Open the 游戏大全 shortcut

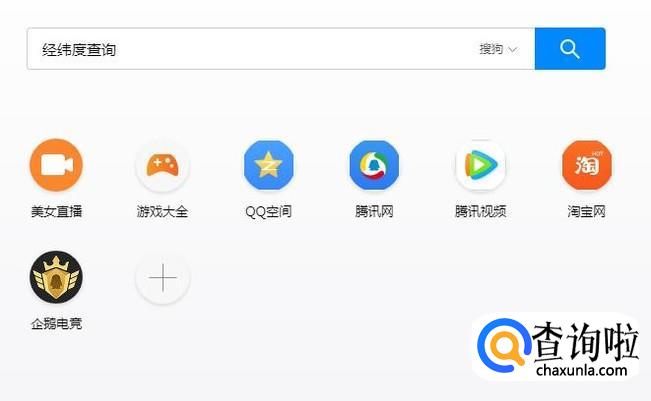pos(162,166)
